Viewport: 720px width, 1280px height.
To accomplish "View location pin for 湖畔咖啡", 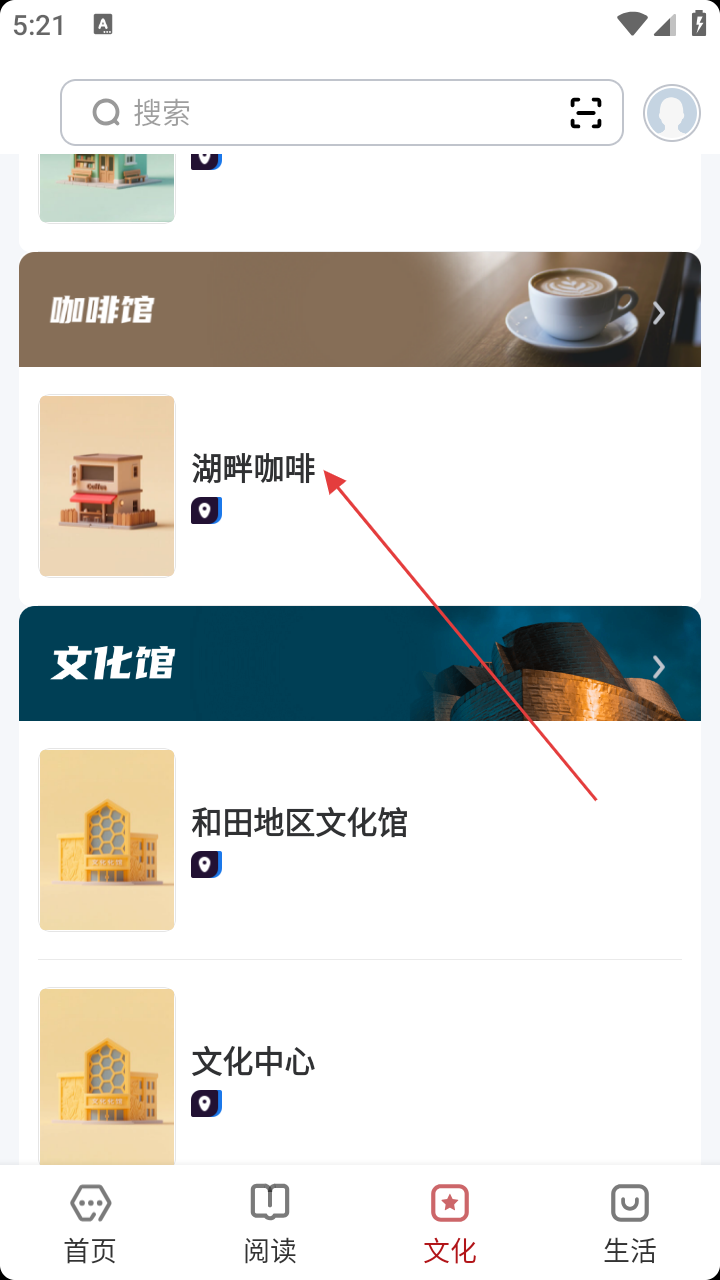I will pos(206,511).
